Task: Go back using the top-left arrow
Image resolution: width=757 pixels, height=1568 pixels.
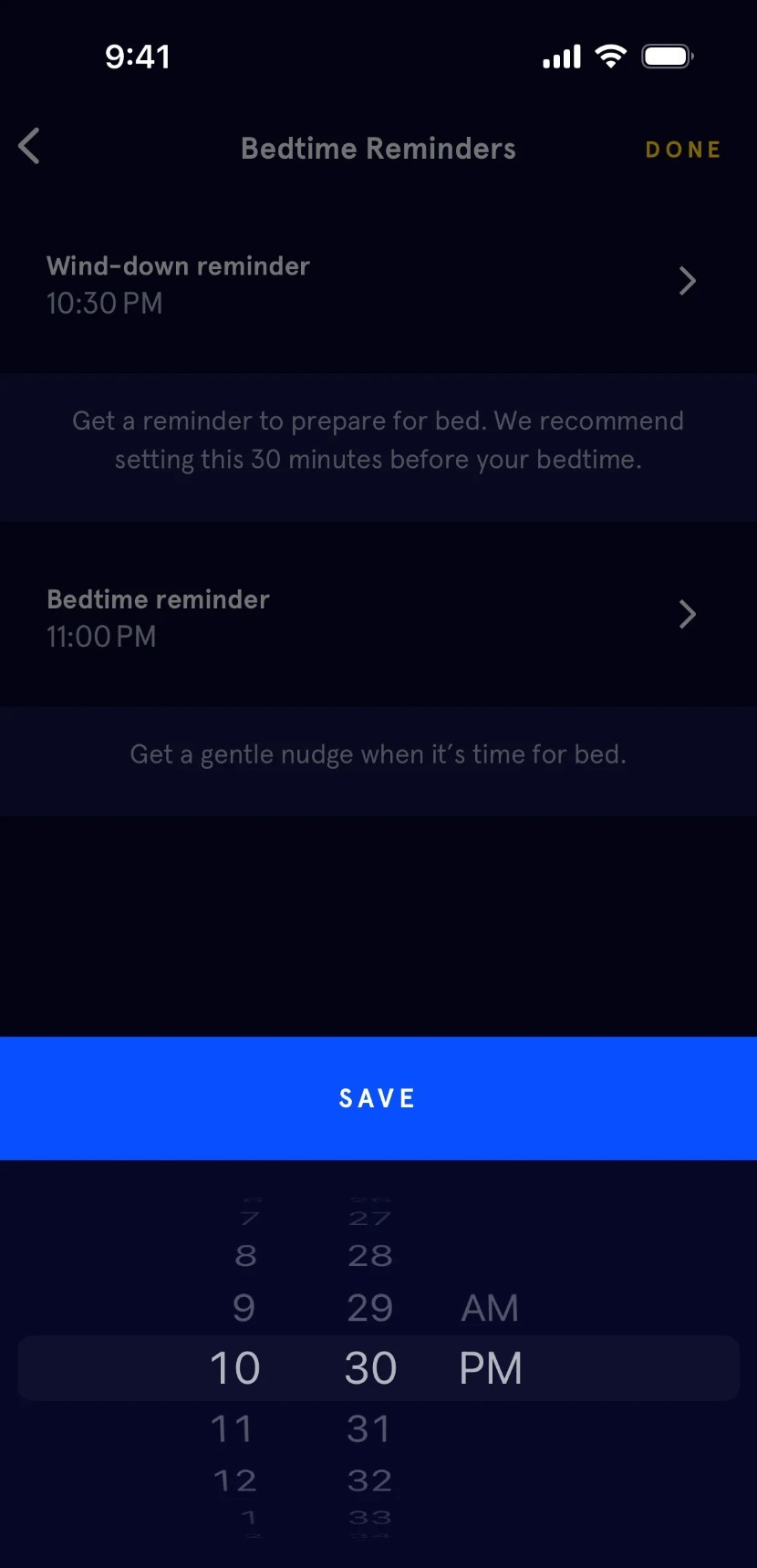Action: click(29, 146)
